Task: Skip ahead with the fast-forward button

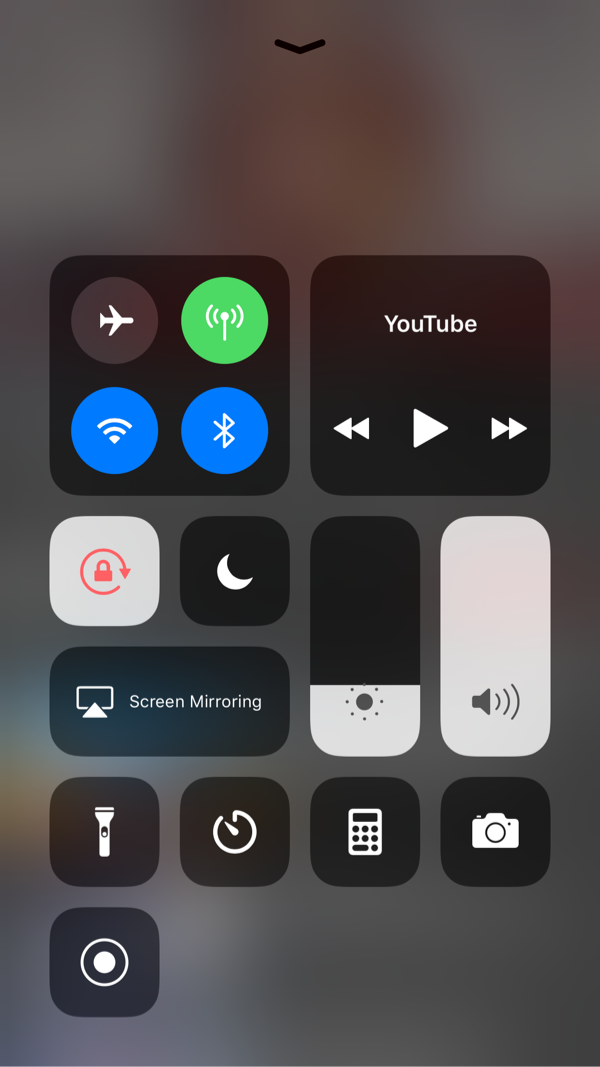Action: point(509,428)
